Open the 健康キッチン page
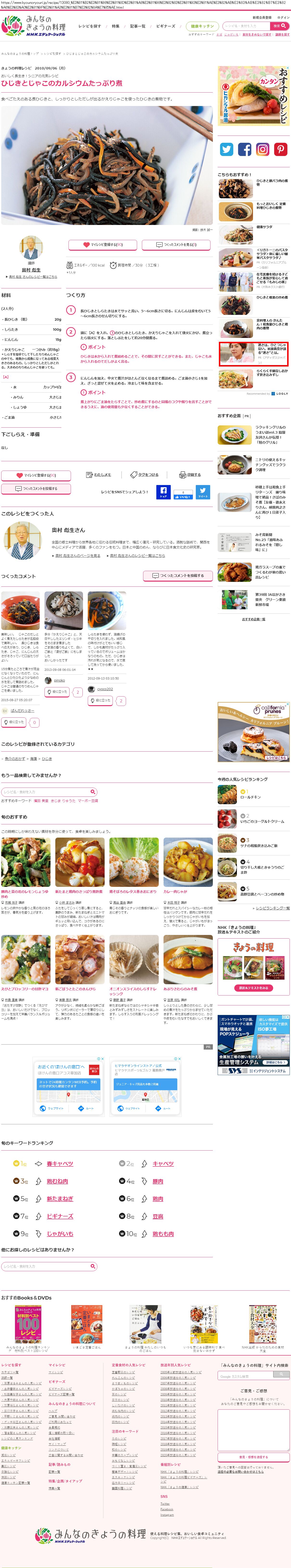Image resolution: width=291 pixels, height=1568 pixels. (x=202, y=26)
